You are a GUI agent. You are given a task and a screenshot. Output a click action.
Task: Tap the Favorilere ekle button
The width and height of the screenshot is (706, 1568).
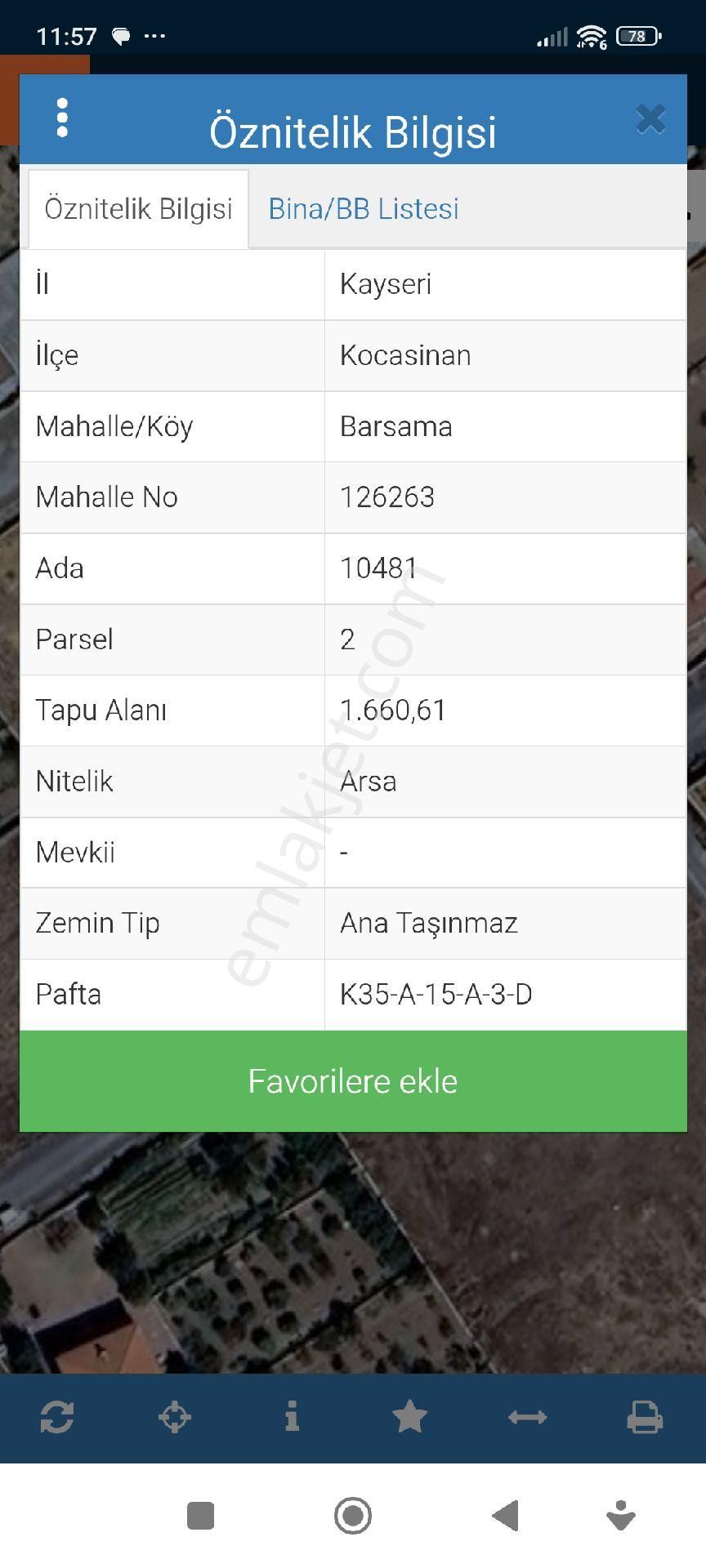coord(353,1080)
